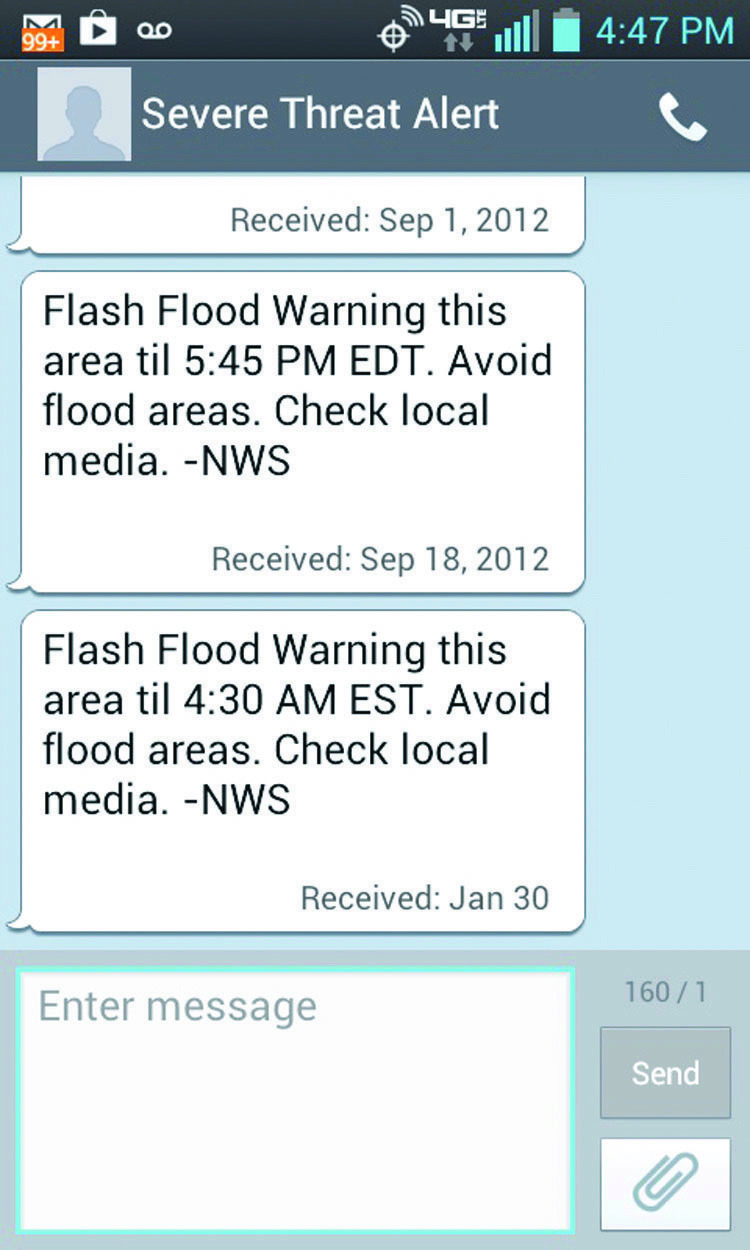Screen dimensions: 750x1250
Task: Tap the 160/1 character counter
Action: point(665,991)
